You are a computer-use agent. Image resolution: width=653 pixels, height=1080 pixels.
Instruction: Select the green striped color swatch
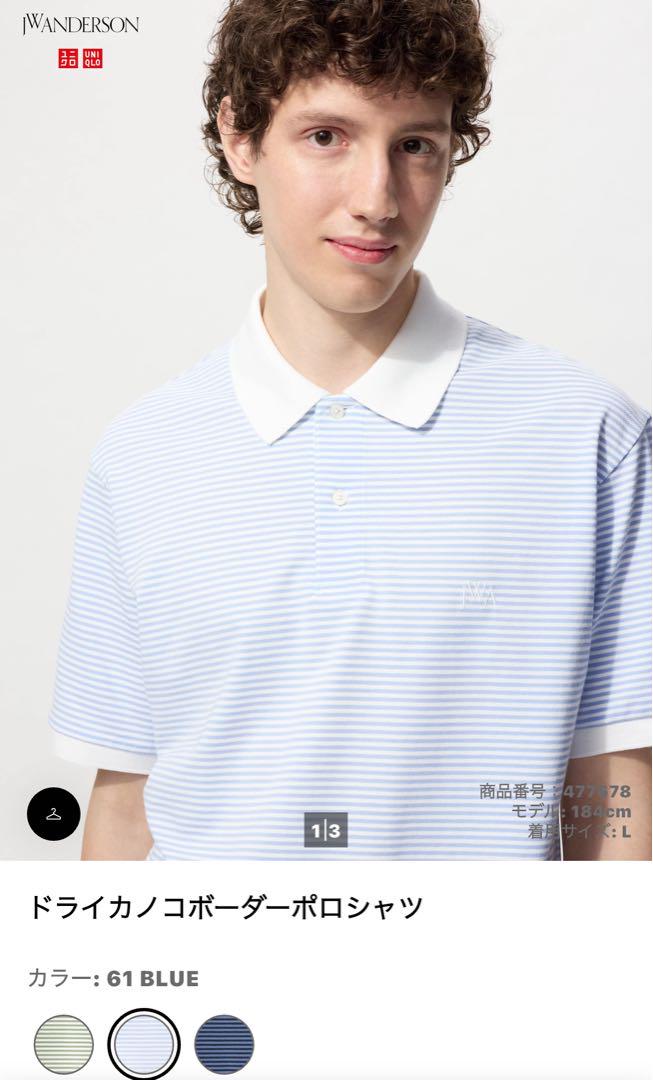click(x=63, y=1044)
